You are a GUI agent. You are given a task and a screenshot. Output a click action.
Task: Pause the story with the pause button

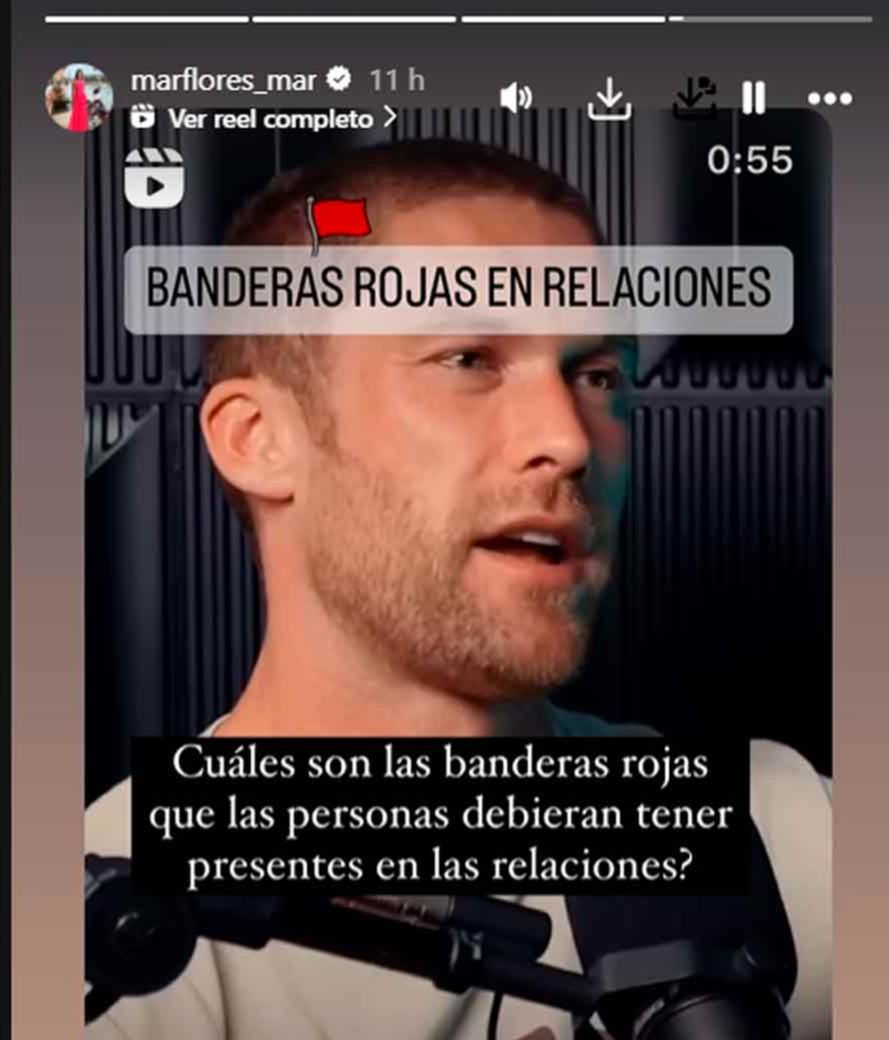(753, 95)
